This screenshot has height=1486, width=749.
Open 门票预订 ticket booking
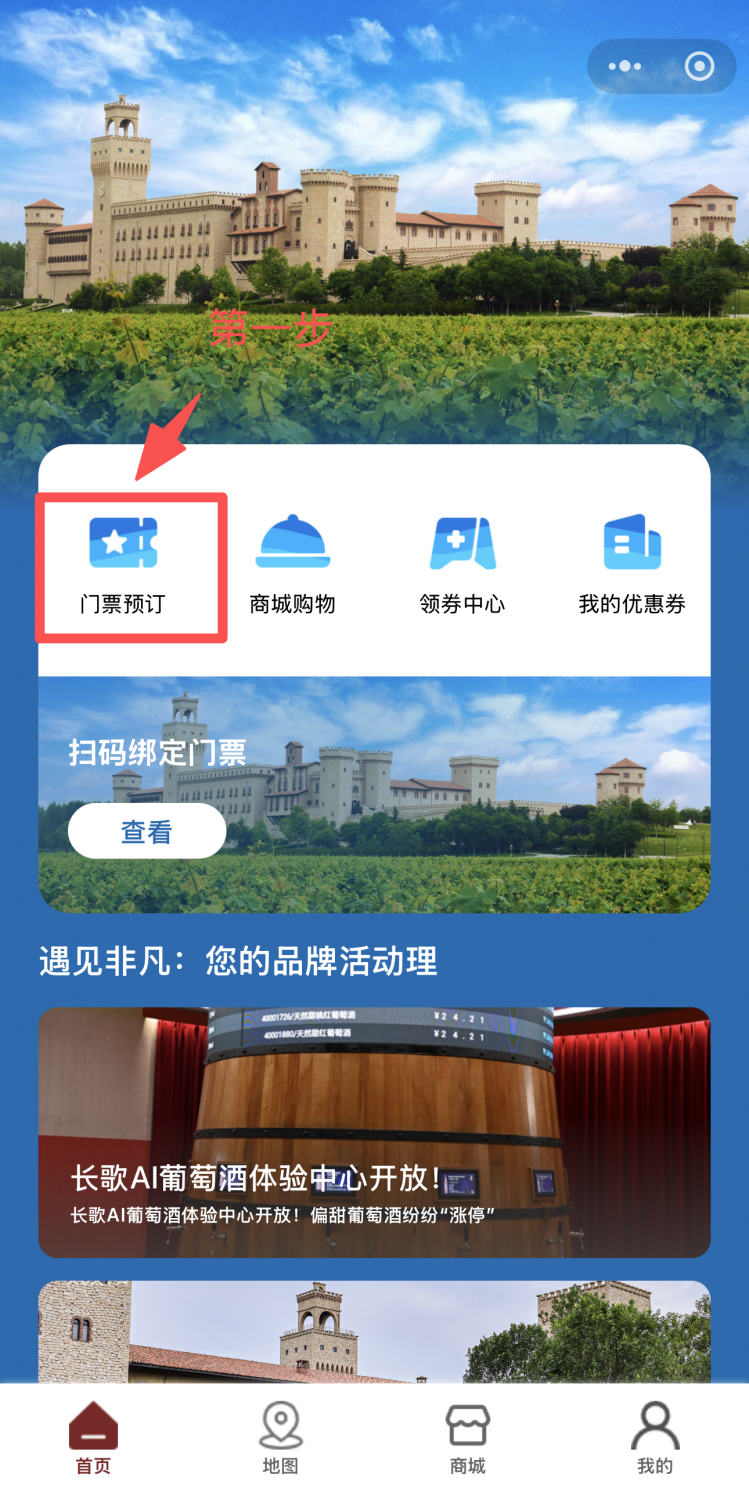(x=123, y=565)
